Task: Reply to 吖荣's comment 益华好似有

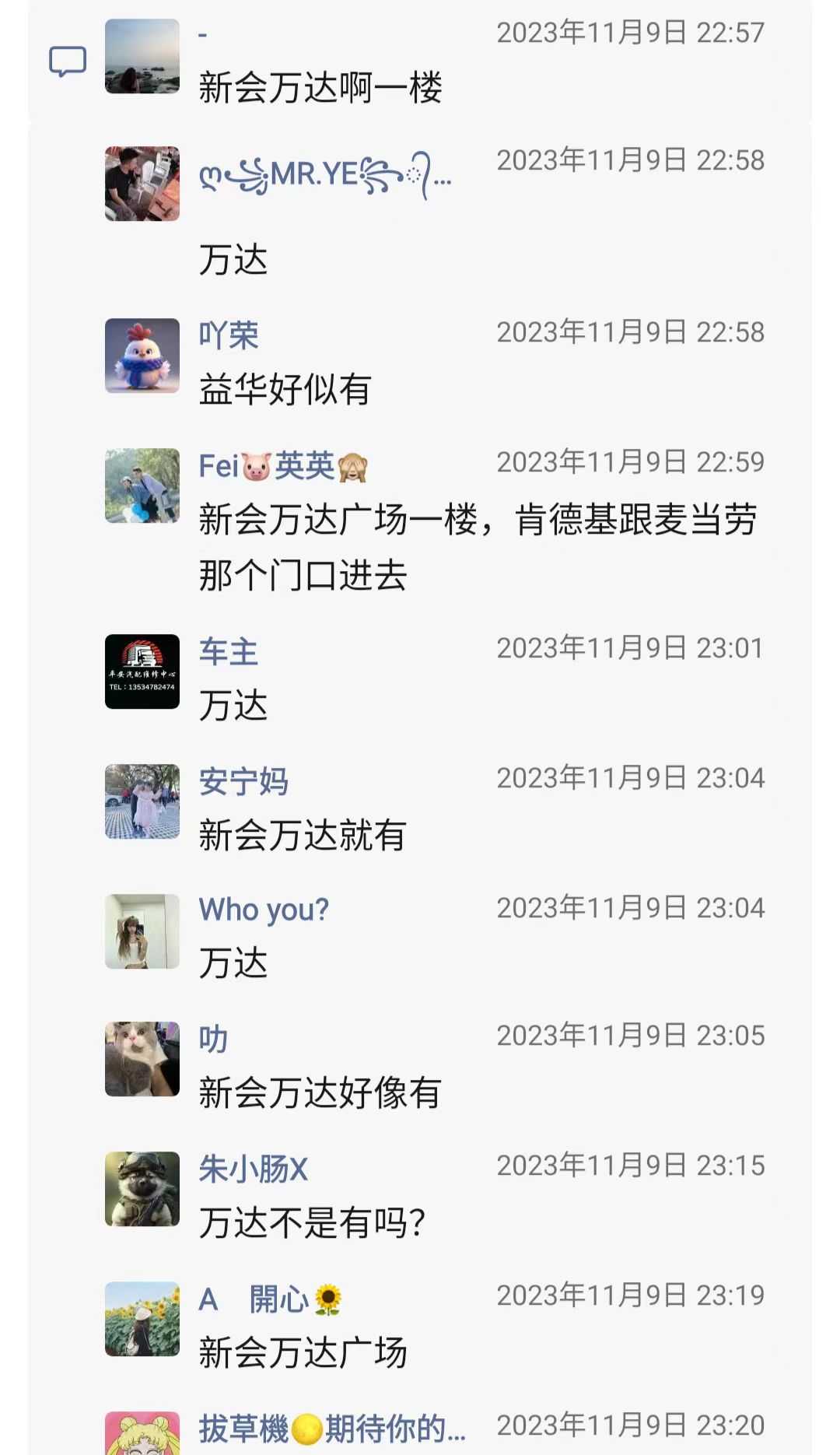Action: (x=285, y=389)
